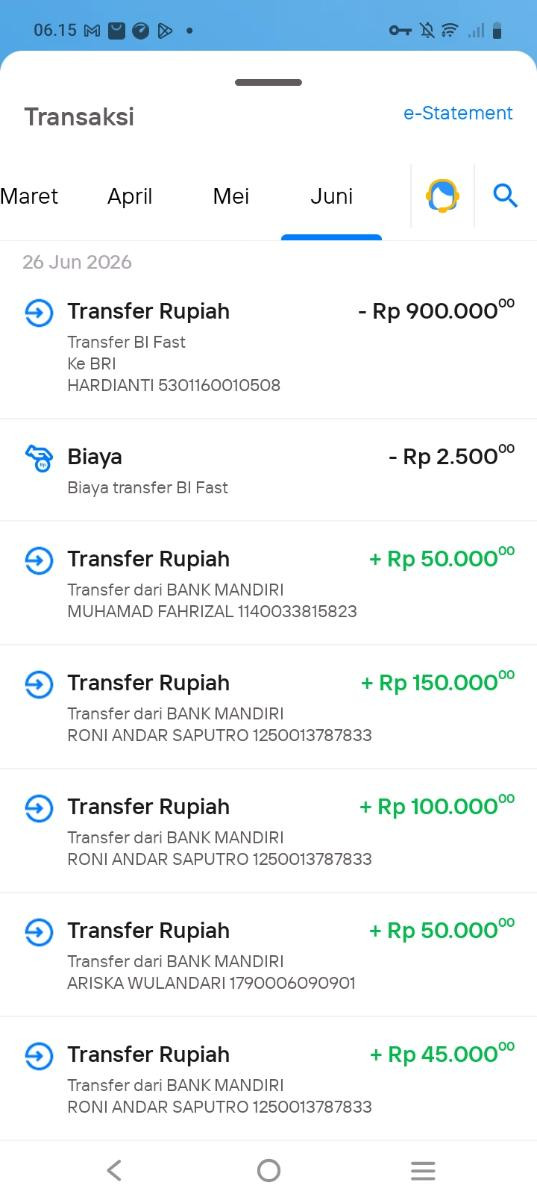The width and height of the screenshot is (537, 1200).
Task: Open the transfer from ARISKA WULANDARI
Action: 268,955
